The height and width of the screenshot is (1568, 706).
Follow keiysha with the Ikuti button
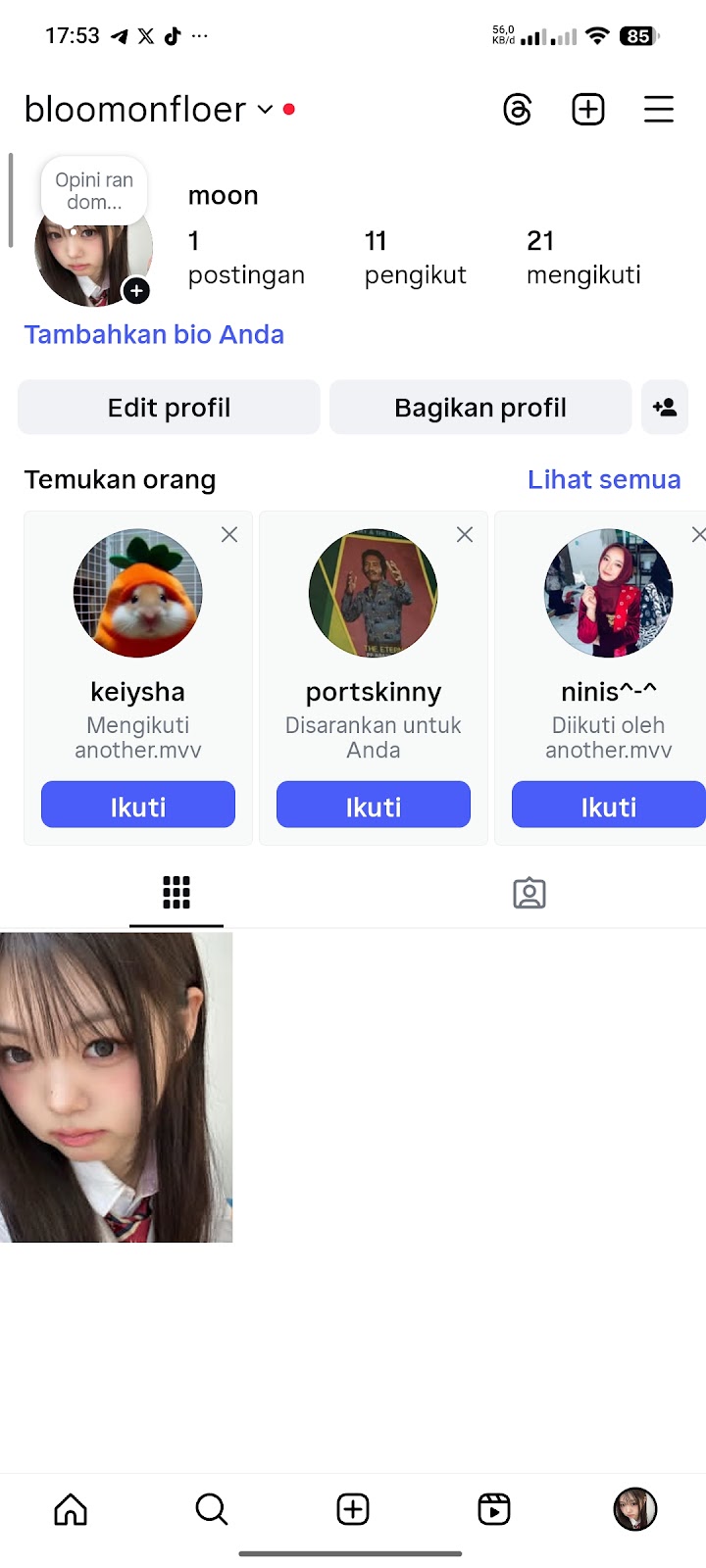click(x=138, y=806)
